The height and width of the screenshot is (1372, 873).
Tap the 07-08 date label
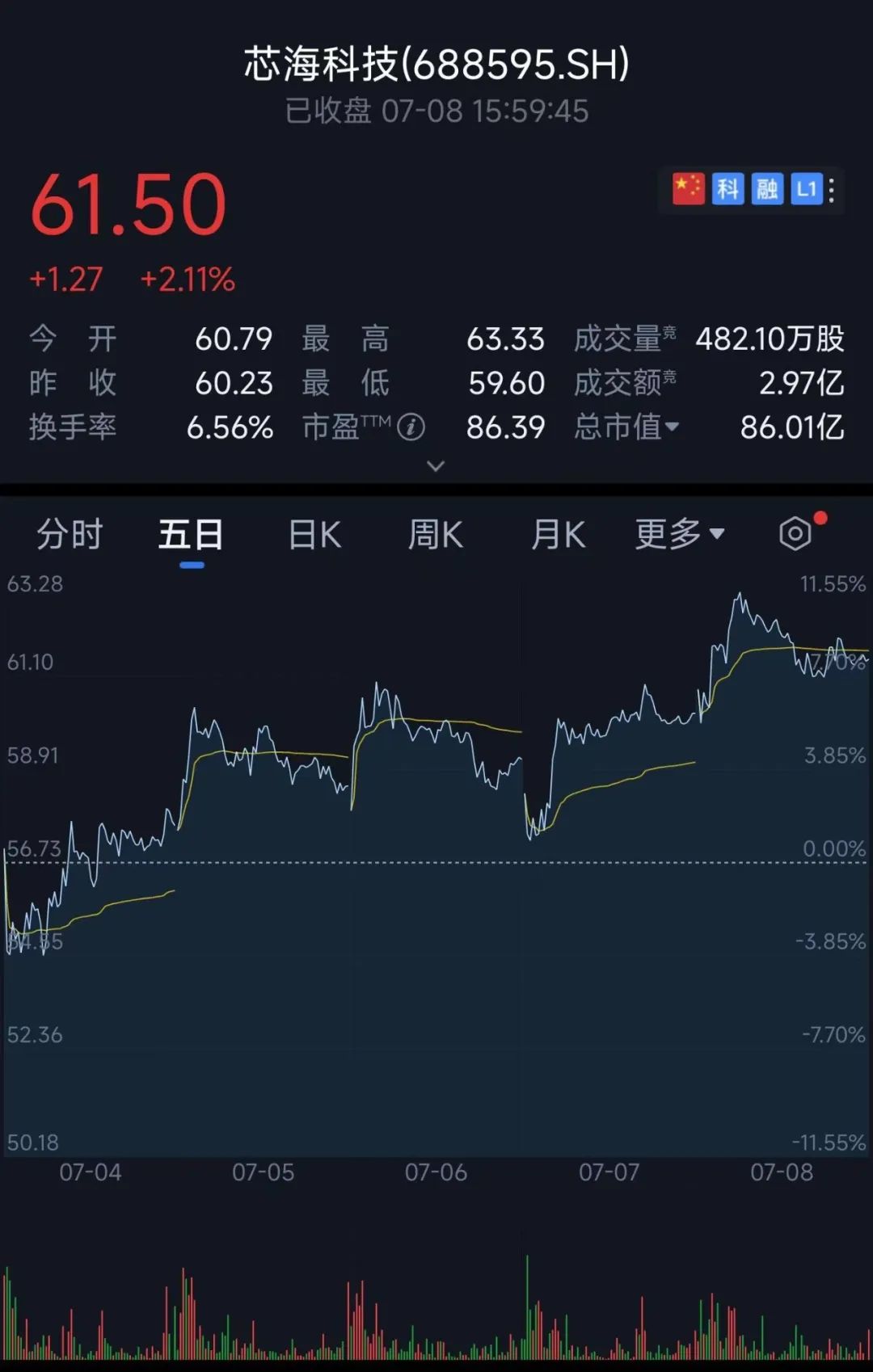pos(780,1172)
